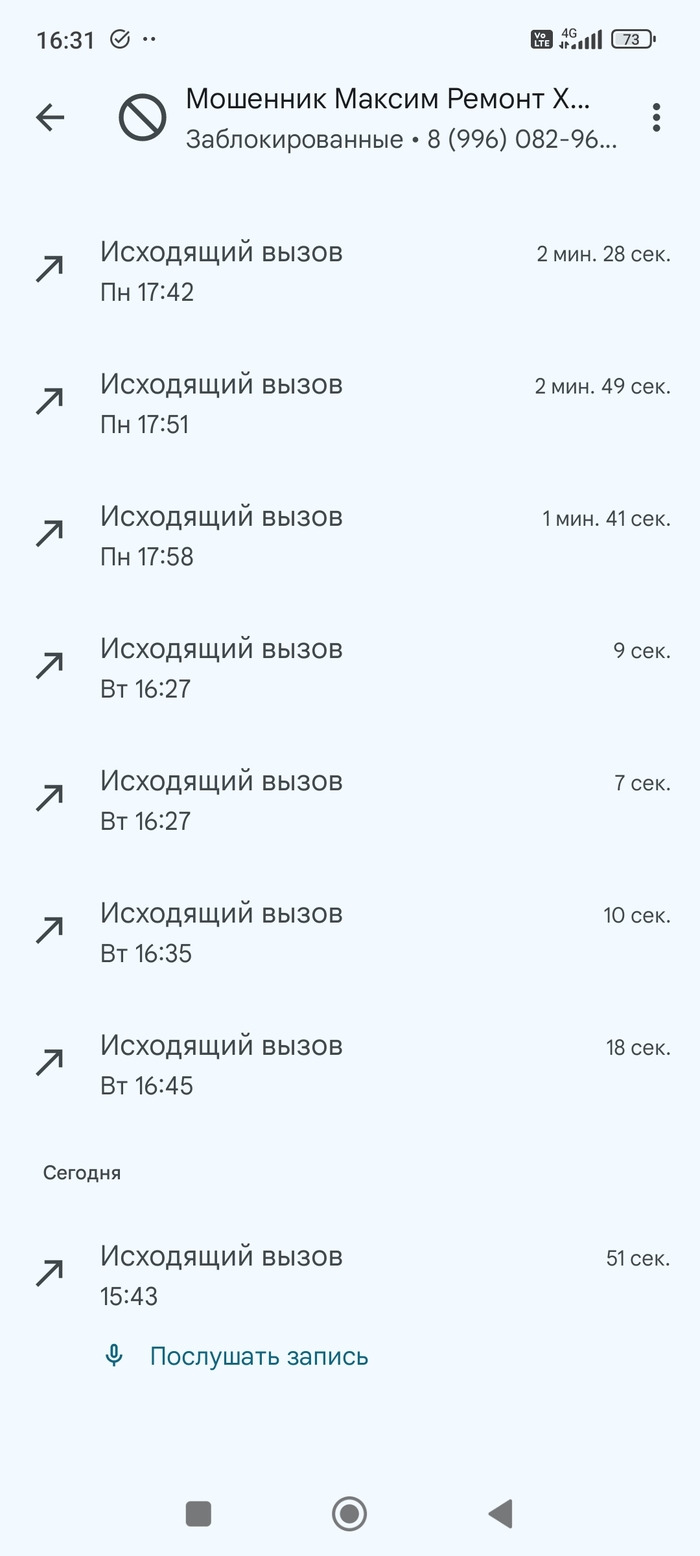Select today's 15:43 outgoing call
The height and width of the screenshot is (1556, 700).
(350, 1275)
